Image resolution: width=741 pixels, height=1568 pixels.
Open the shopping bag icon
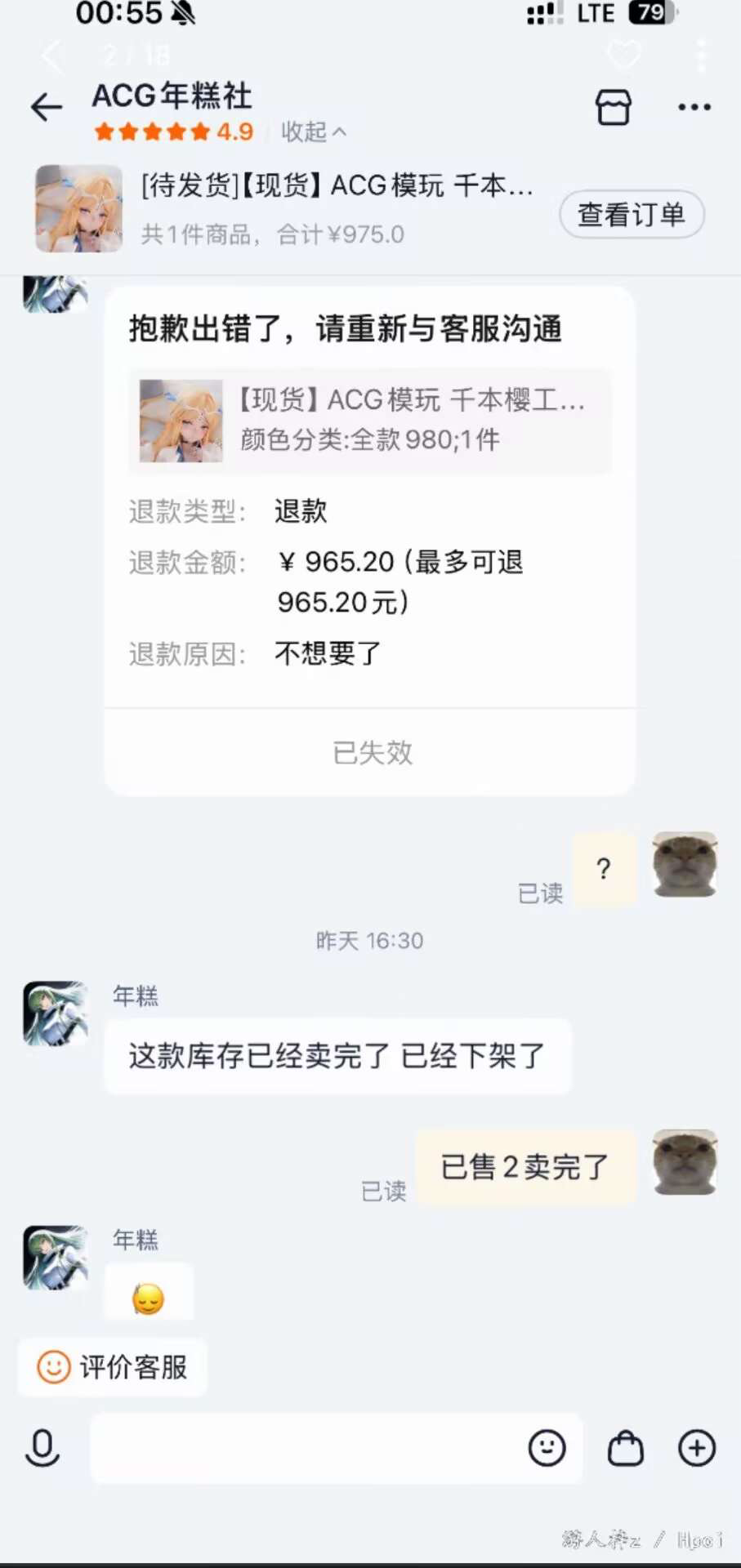(626, 1448)
